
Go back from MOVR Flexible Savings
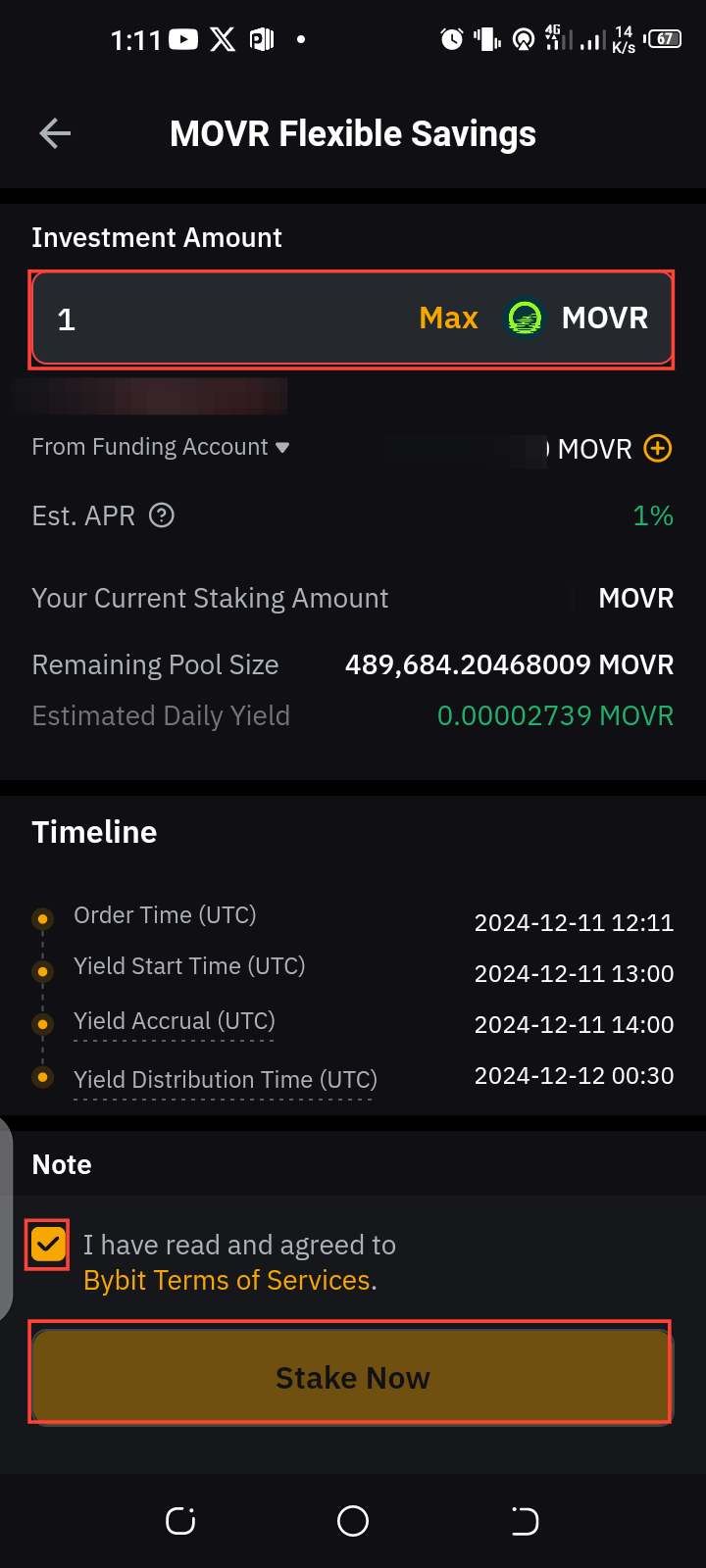55,133
